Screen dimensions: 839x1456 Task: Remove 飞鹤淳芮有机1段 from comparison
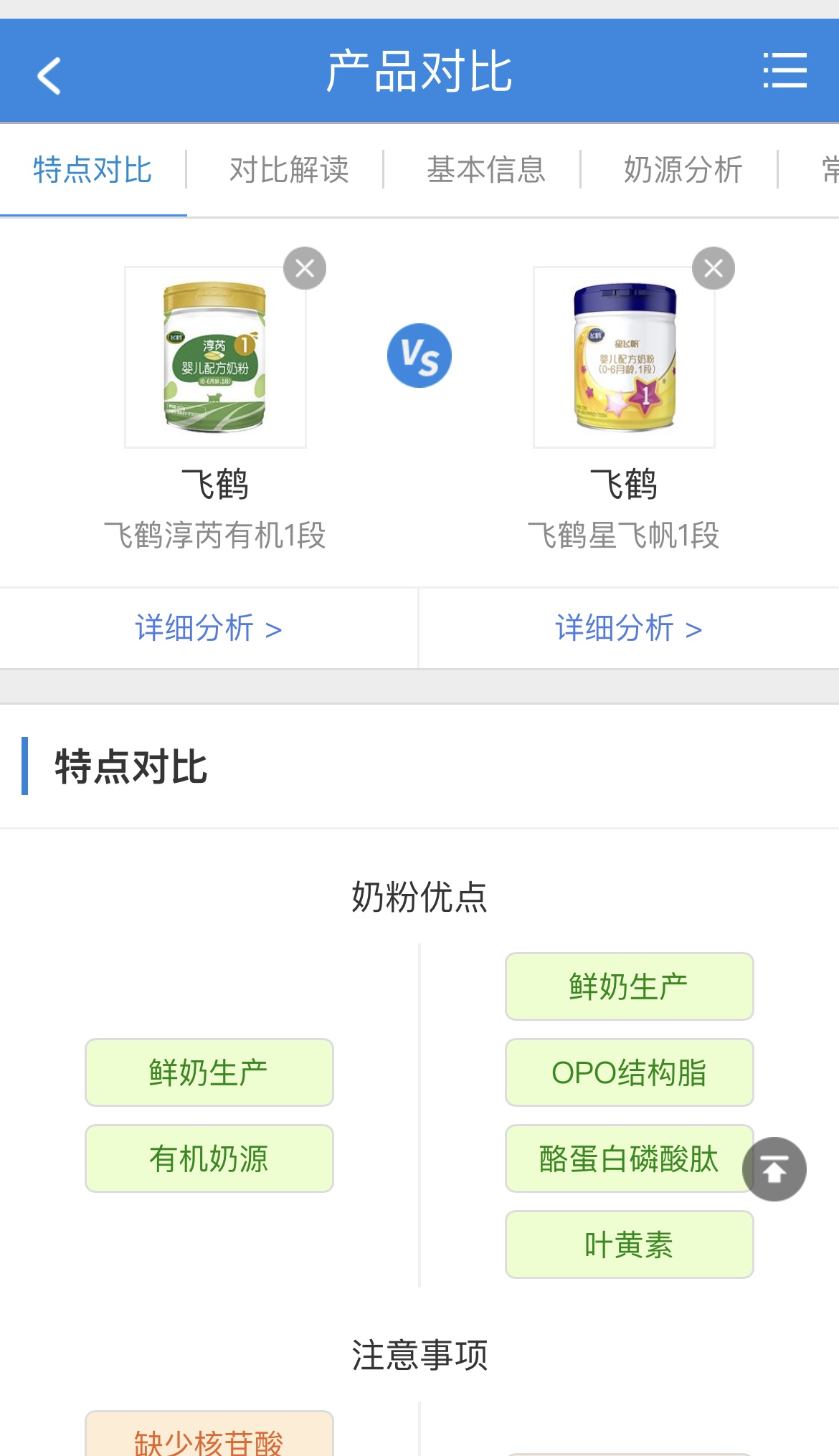pos(305,268)
